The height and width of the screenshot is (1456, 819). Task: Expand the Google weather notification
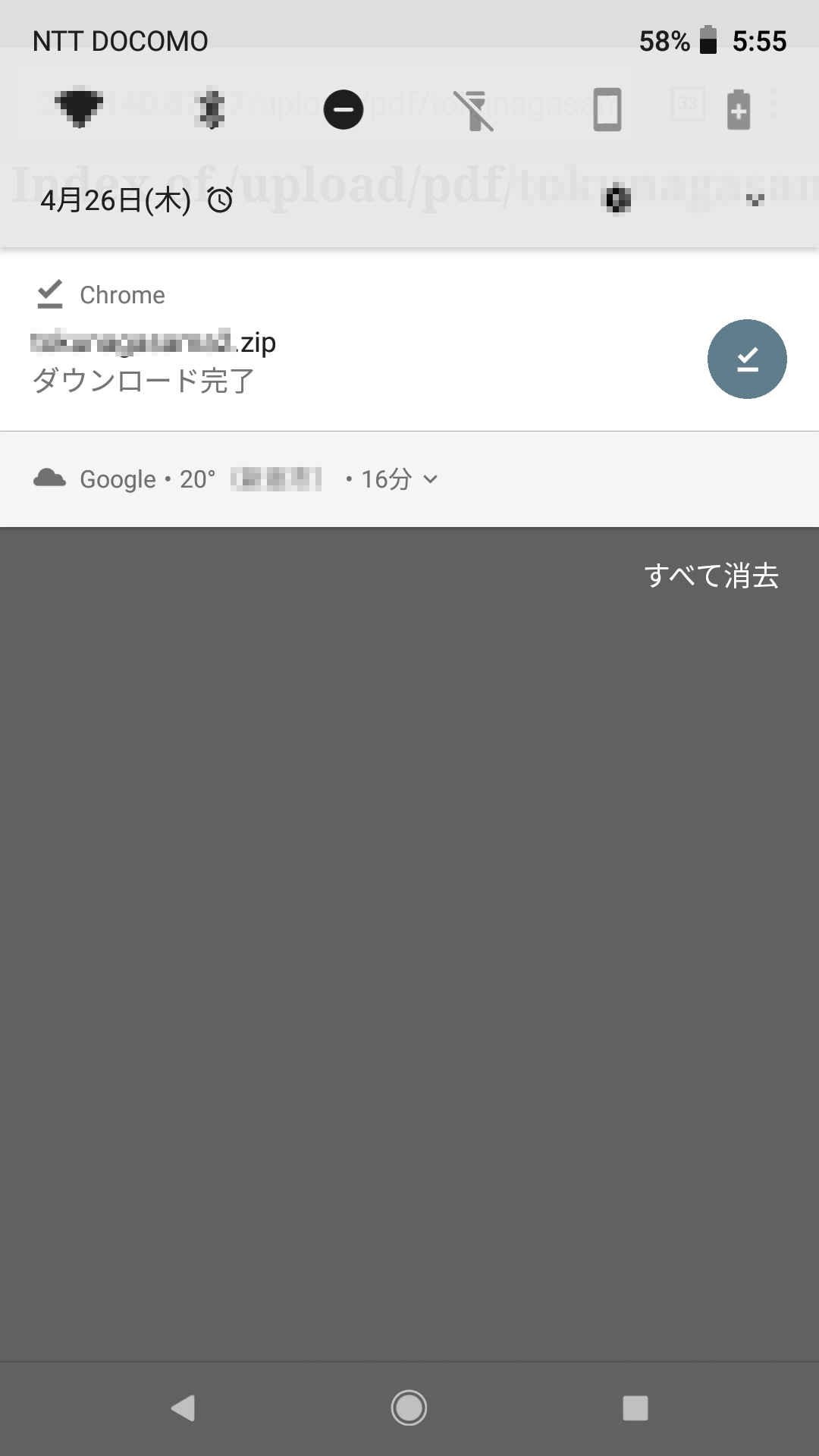pos(430,479)
